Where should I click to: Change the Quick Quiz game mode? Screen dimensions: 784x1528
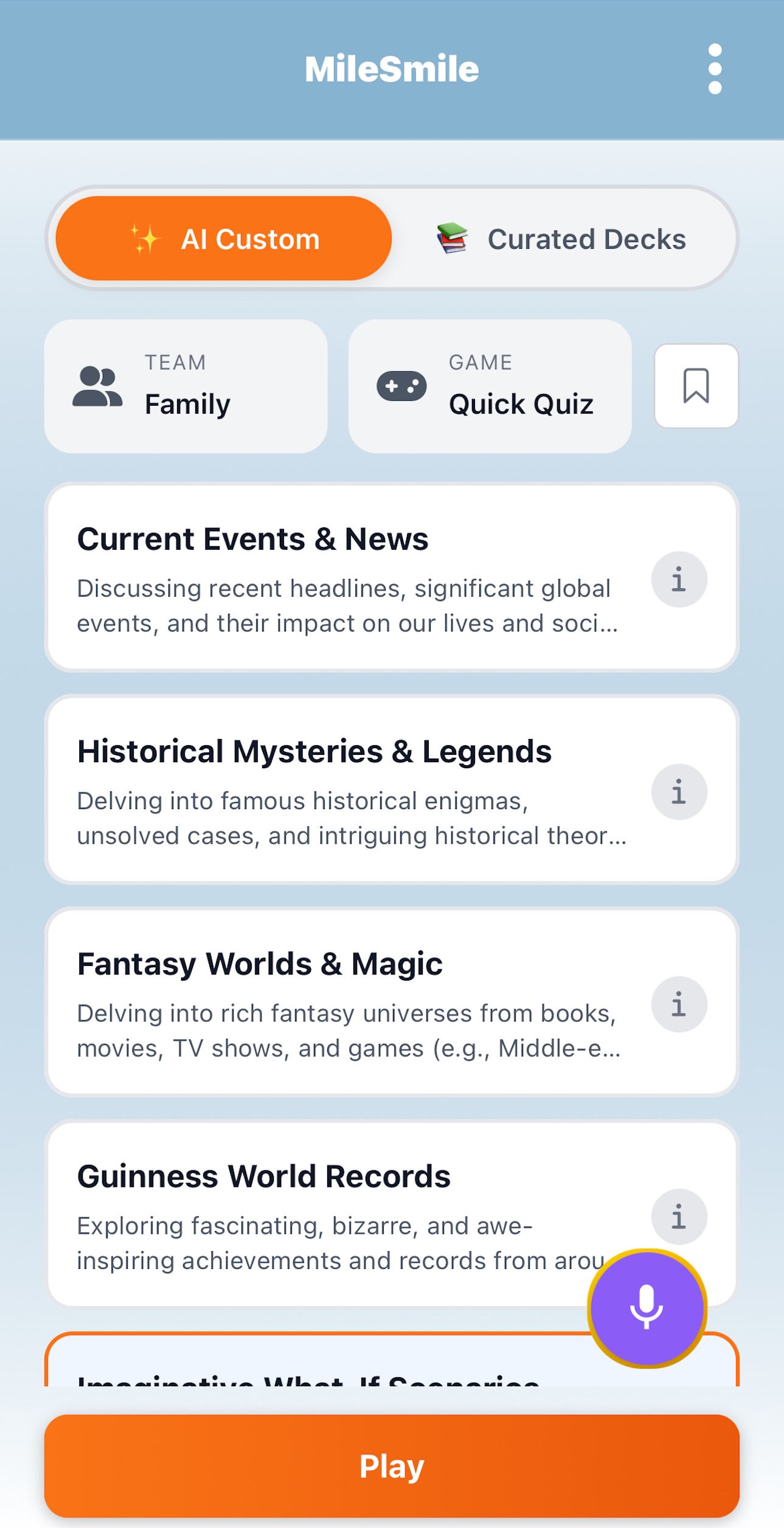click(490, 386)
